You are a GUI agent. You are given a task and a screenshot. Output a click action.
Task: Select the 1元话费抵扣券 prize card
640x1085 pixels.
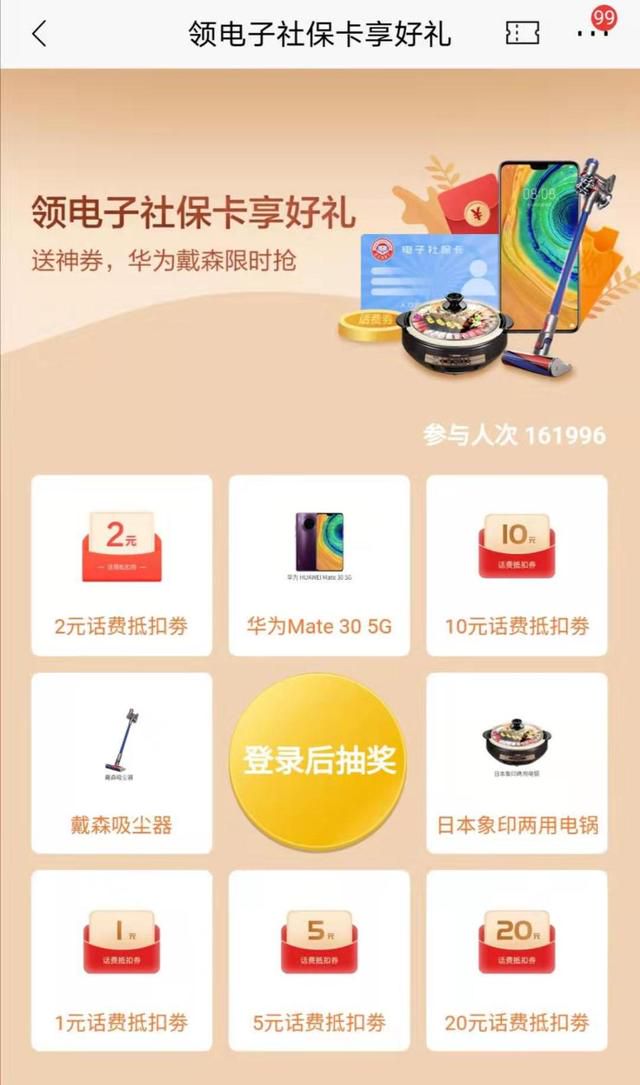click(x=122, y=960)
